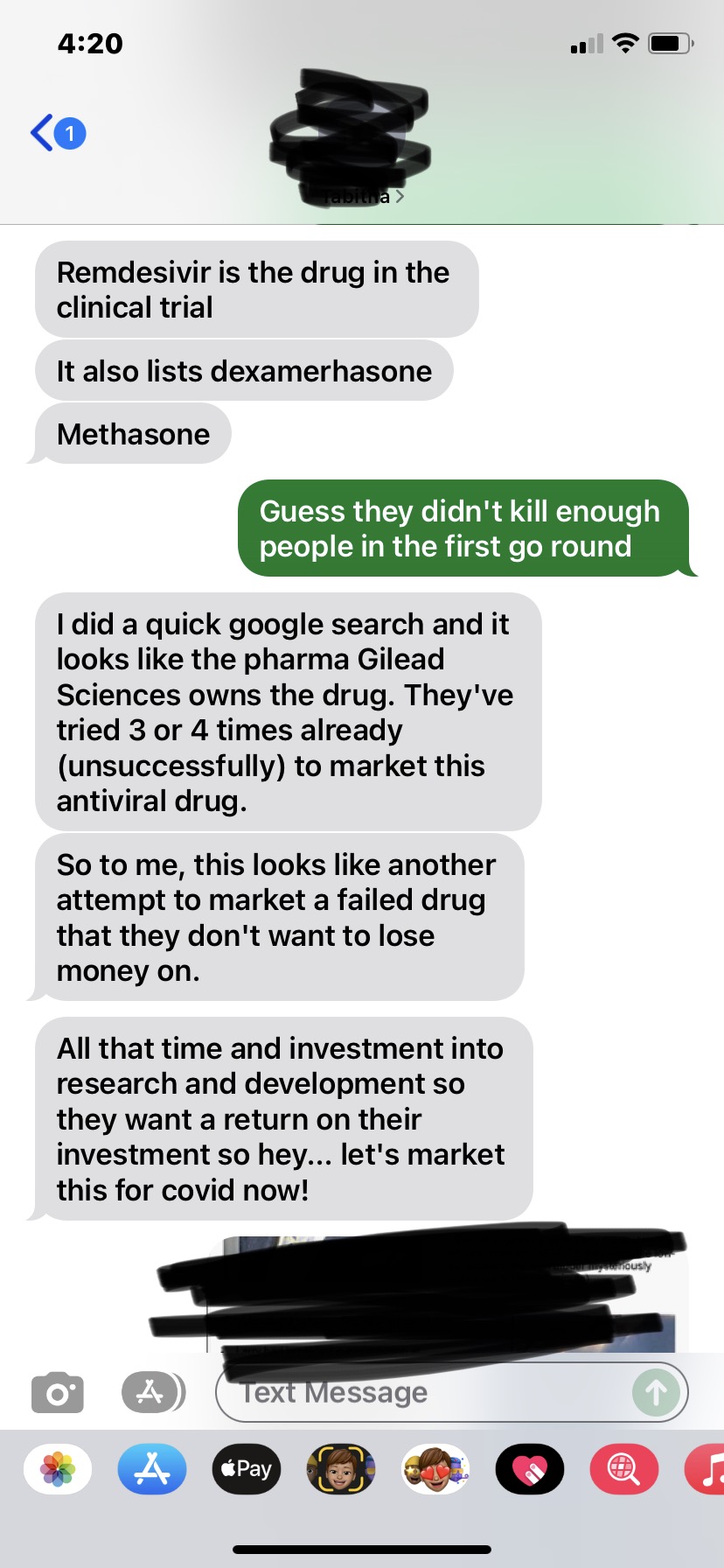Open the Photos app in the drawer
Image resolution: width=724 pixels, height=1568 pixels.
[58, 1469]
